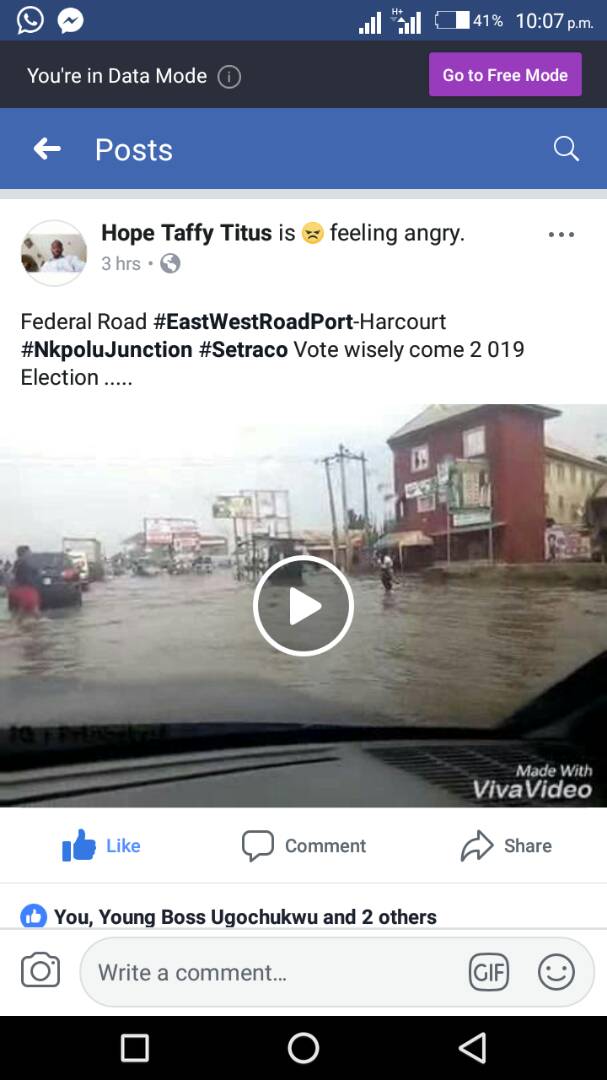The image size is (607, 1080).
Task: Open Hope Taffy Titus profile name
Action: [186, 233]
